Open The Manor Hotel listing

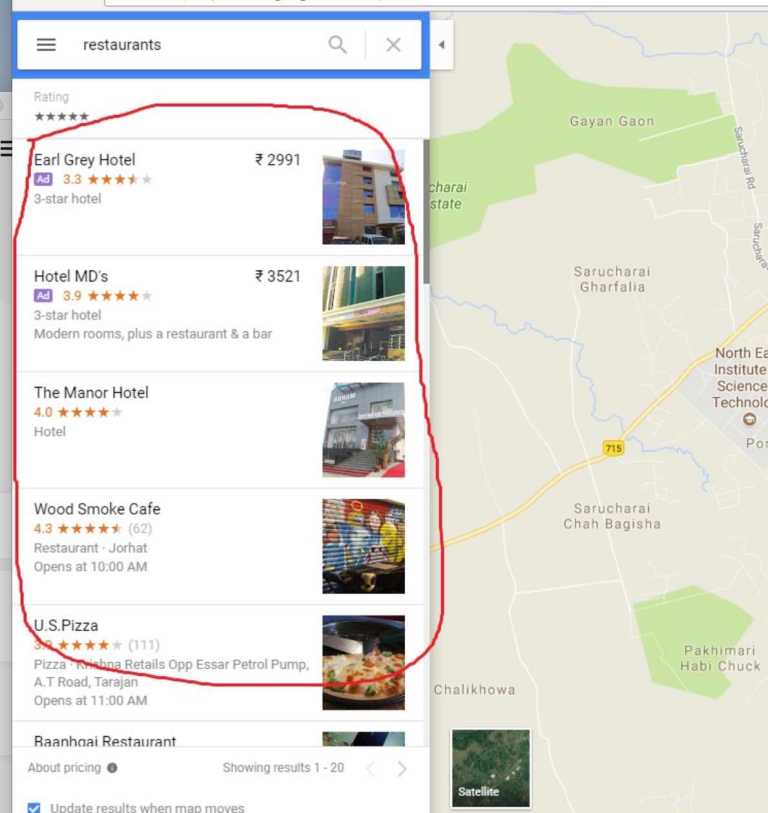91,393
